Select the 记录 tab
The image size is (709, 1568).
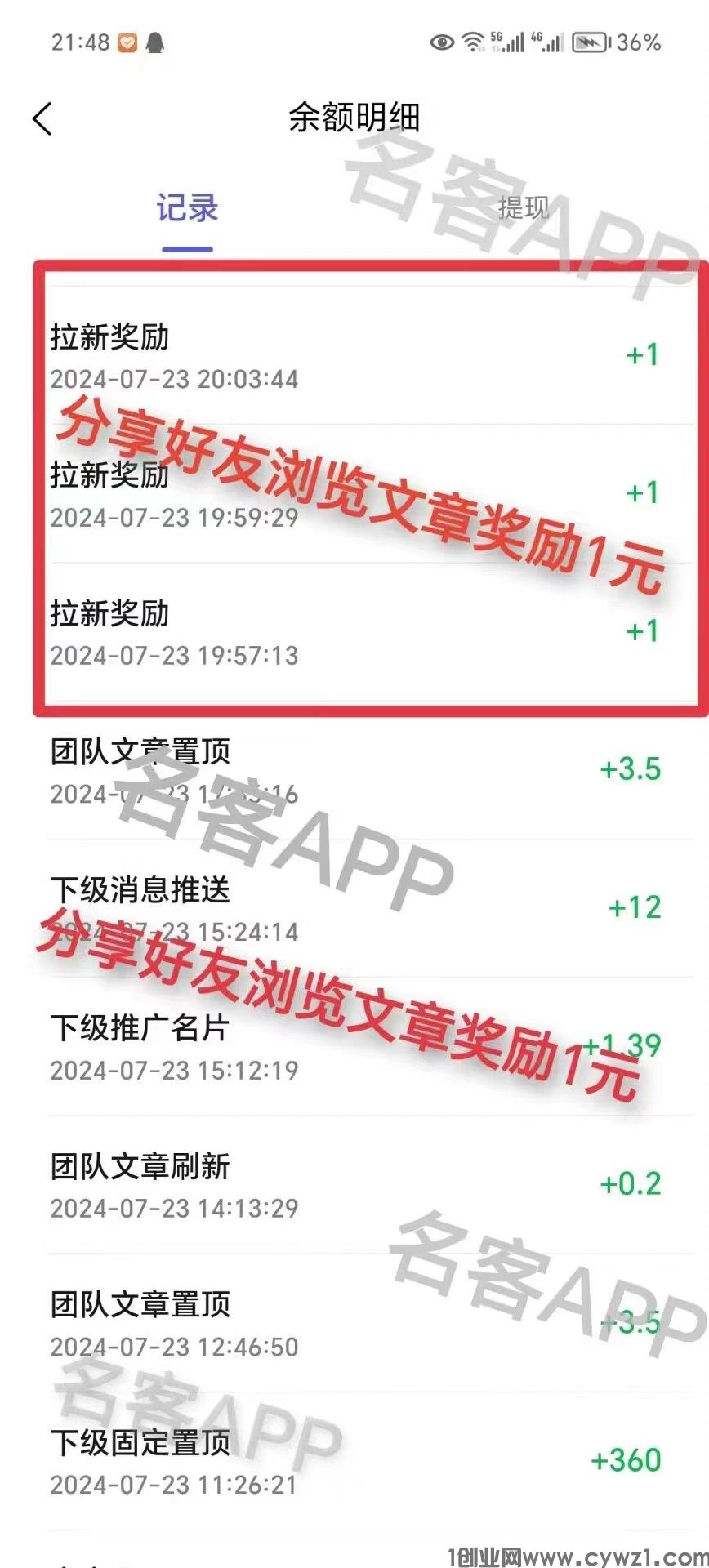pyautogui.click(x=187, y=208)
